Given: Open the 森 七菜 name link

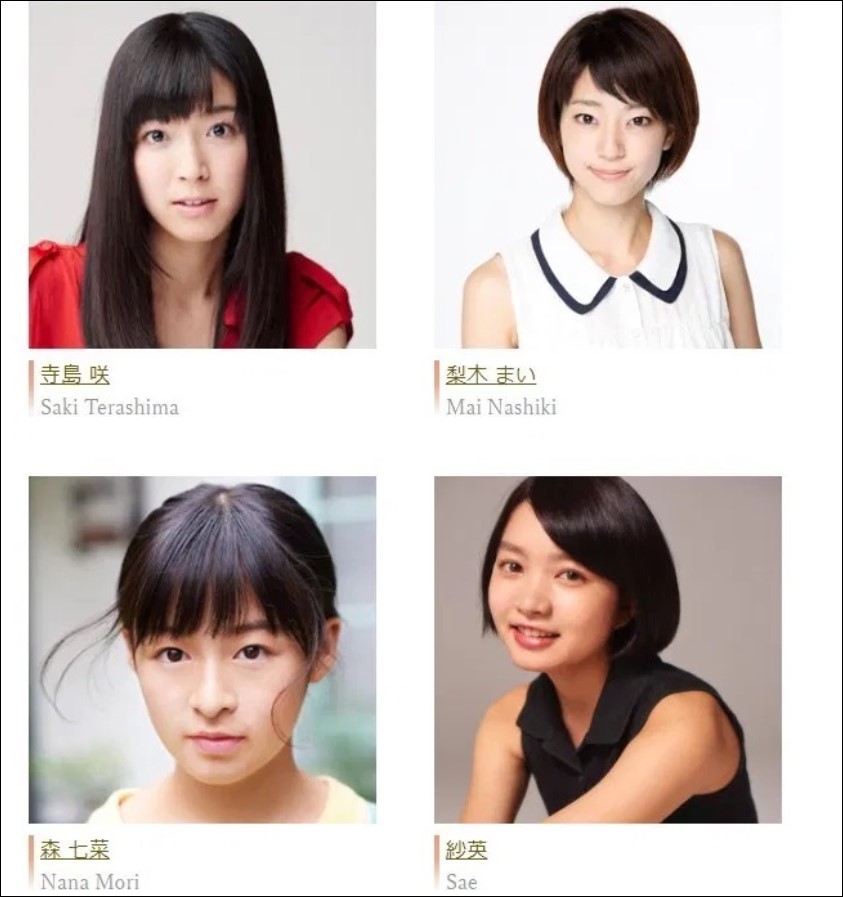Looking at the screenshot, I should pos(75,851).
